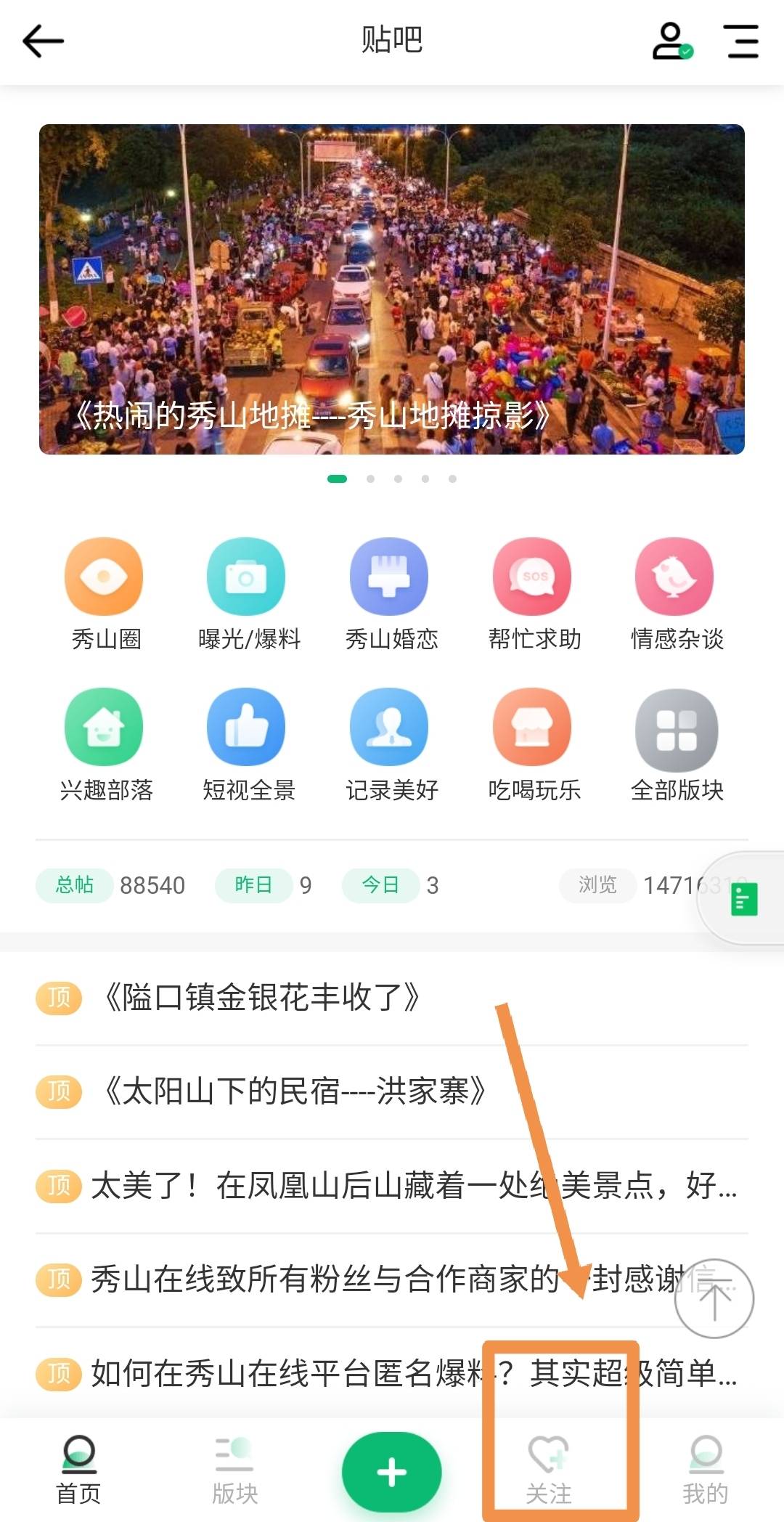Open the top-right menu icon
The width and height of the screenshot is (784, 1522).
point(741,41)
